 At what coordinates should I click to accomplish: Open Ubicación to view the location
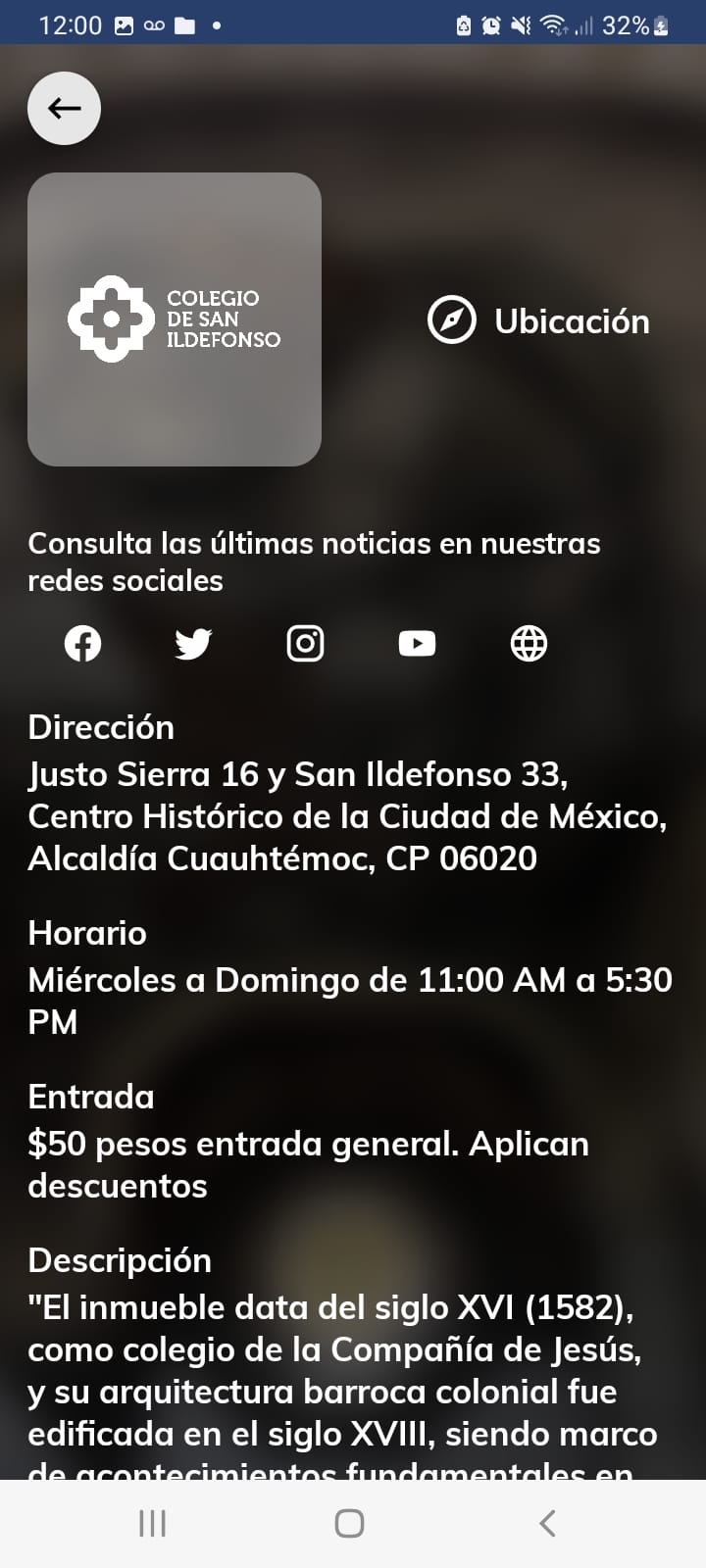[539, 320]
